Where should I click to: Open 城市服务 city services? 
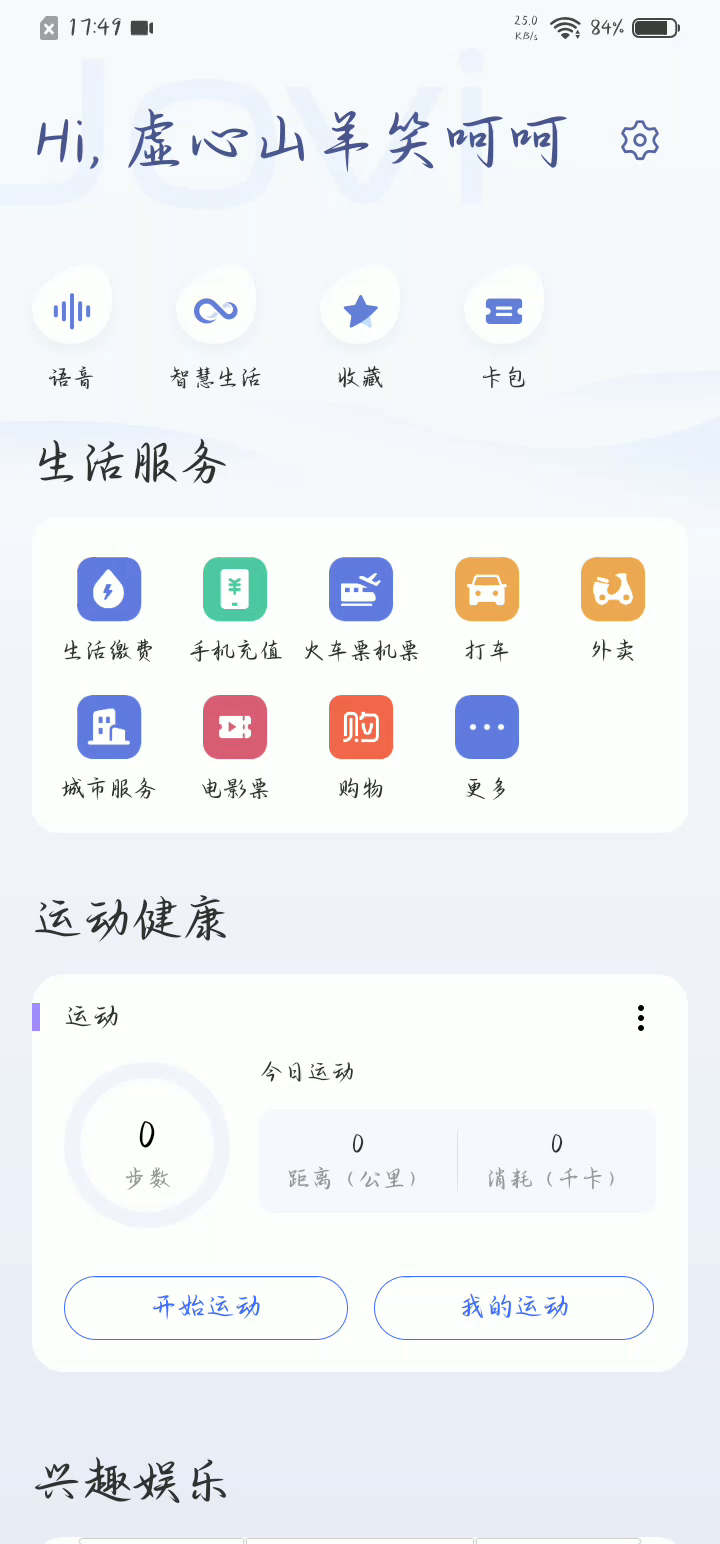(109, 727)
